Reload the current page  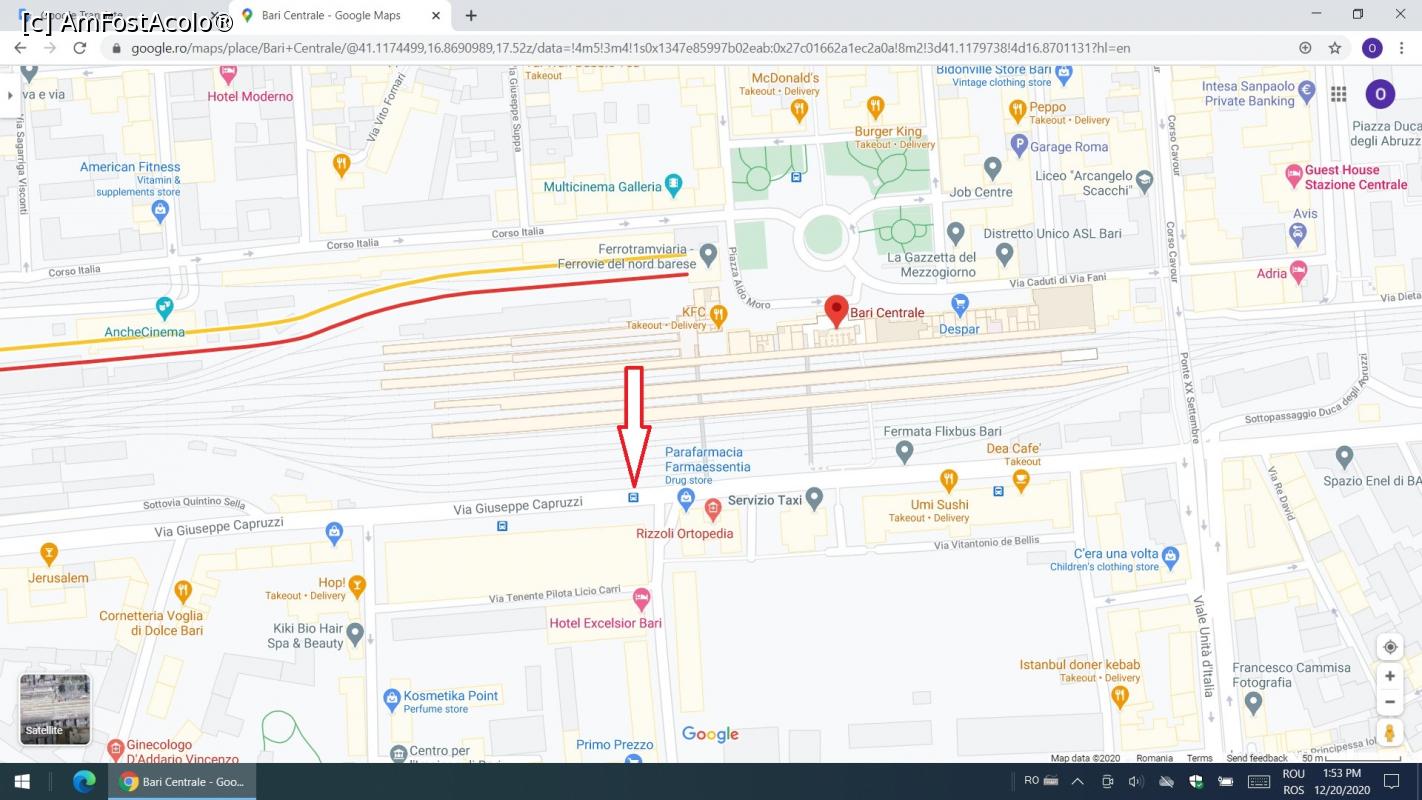[80, 48]
